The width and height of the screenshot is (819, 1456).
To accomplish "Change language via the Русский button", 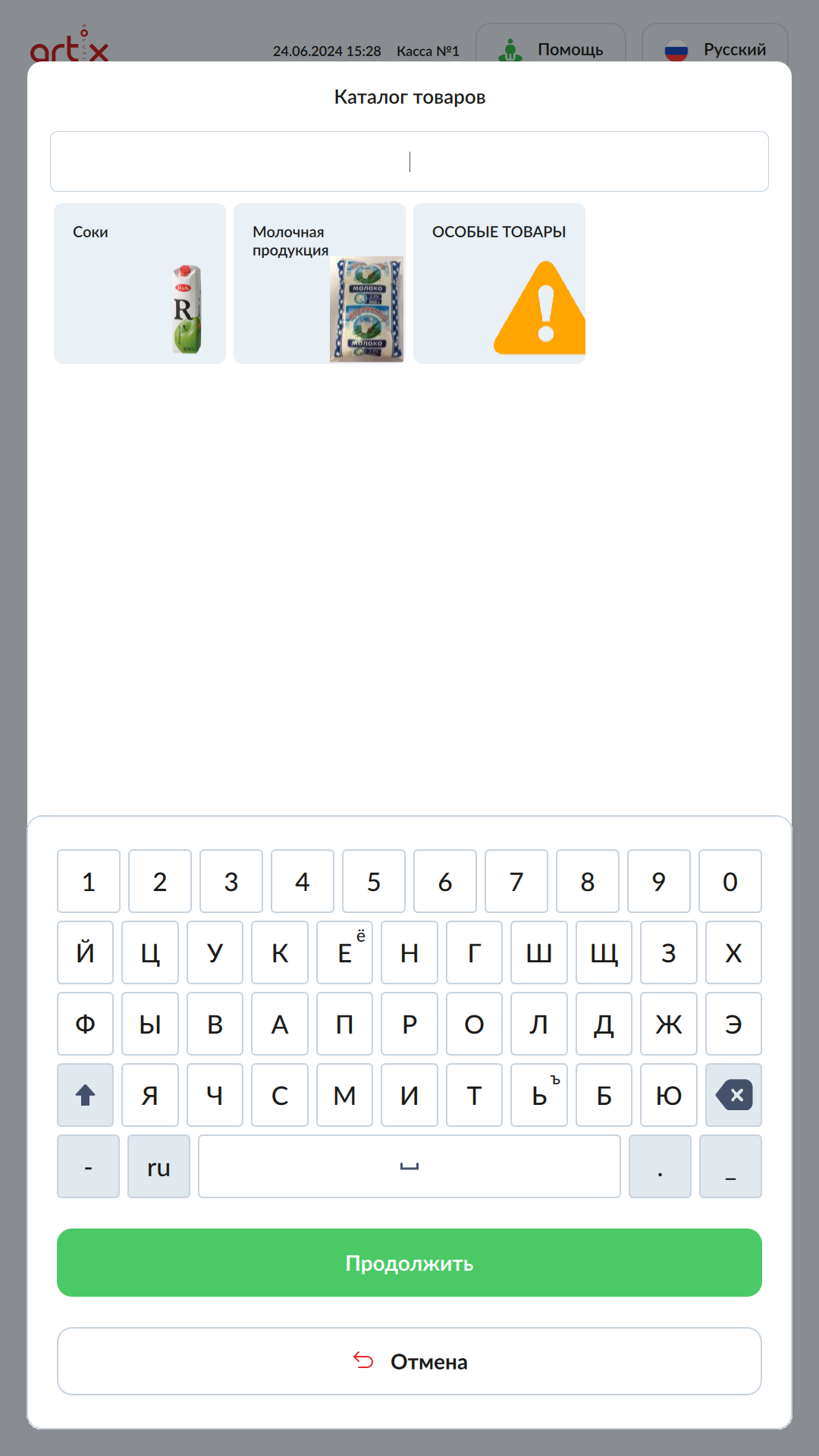I will coord(715,47).
